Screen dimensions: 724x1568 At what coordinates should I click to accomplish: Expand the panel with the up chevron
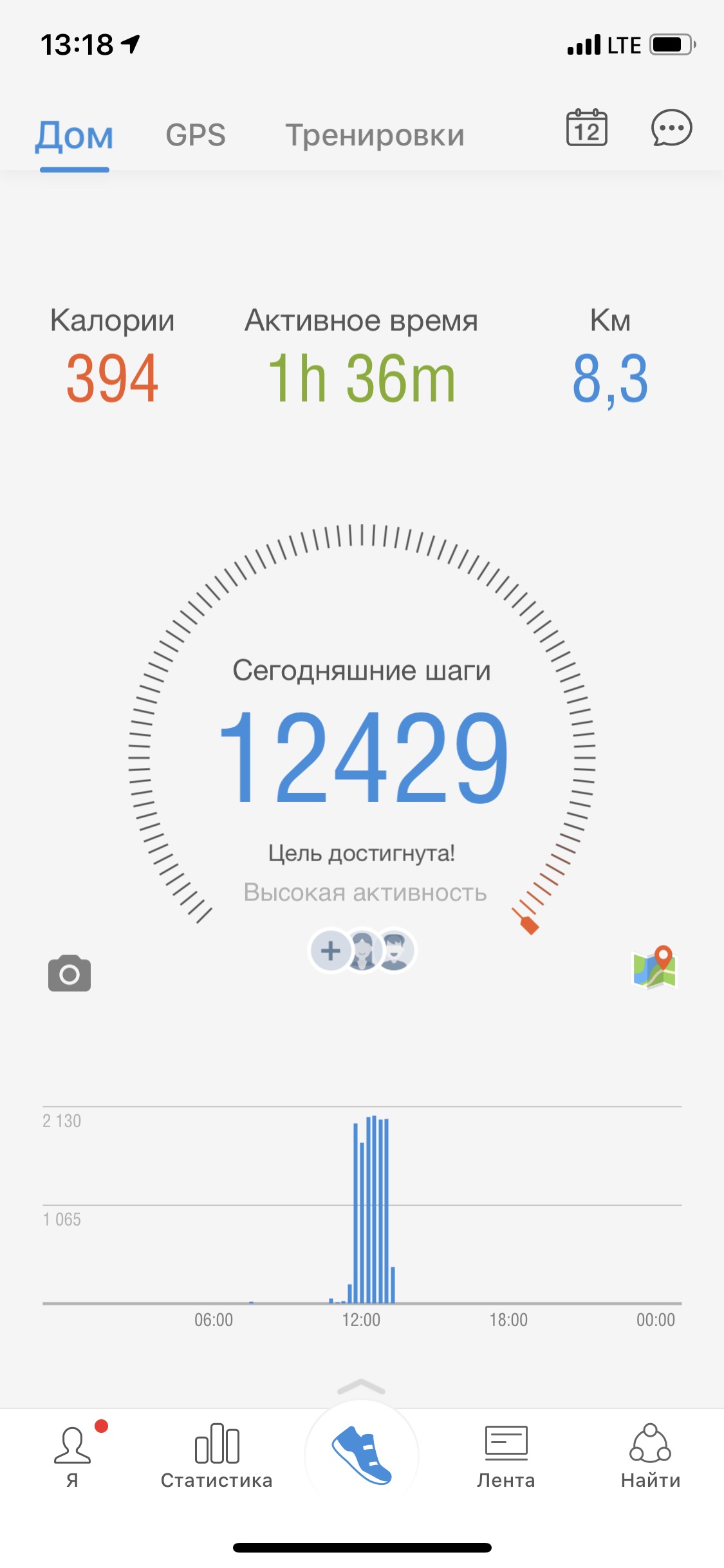pyautogui.click(x=361, y=1387)
